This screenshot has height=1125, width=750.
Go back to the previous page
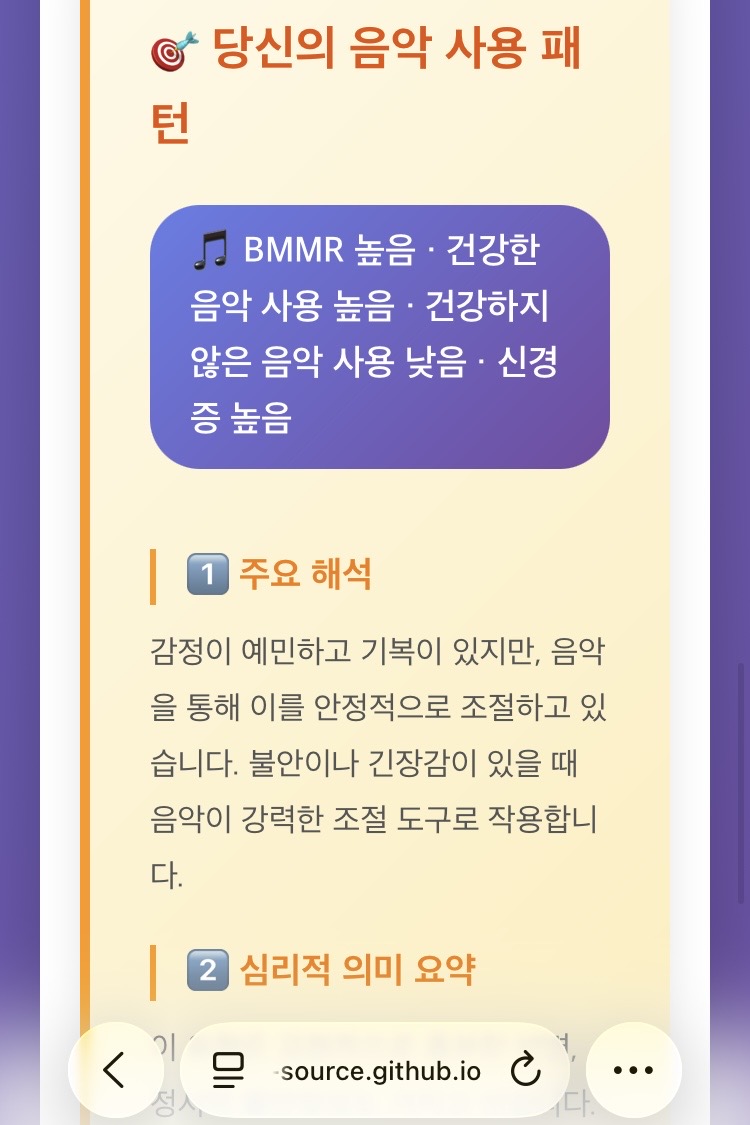[x=115, y=1070]
